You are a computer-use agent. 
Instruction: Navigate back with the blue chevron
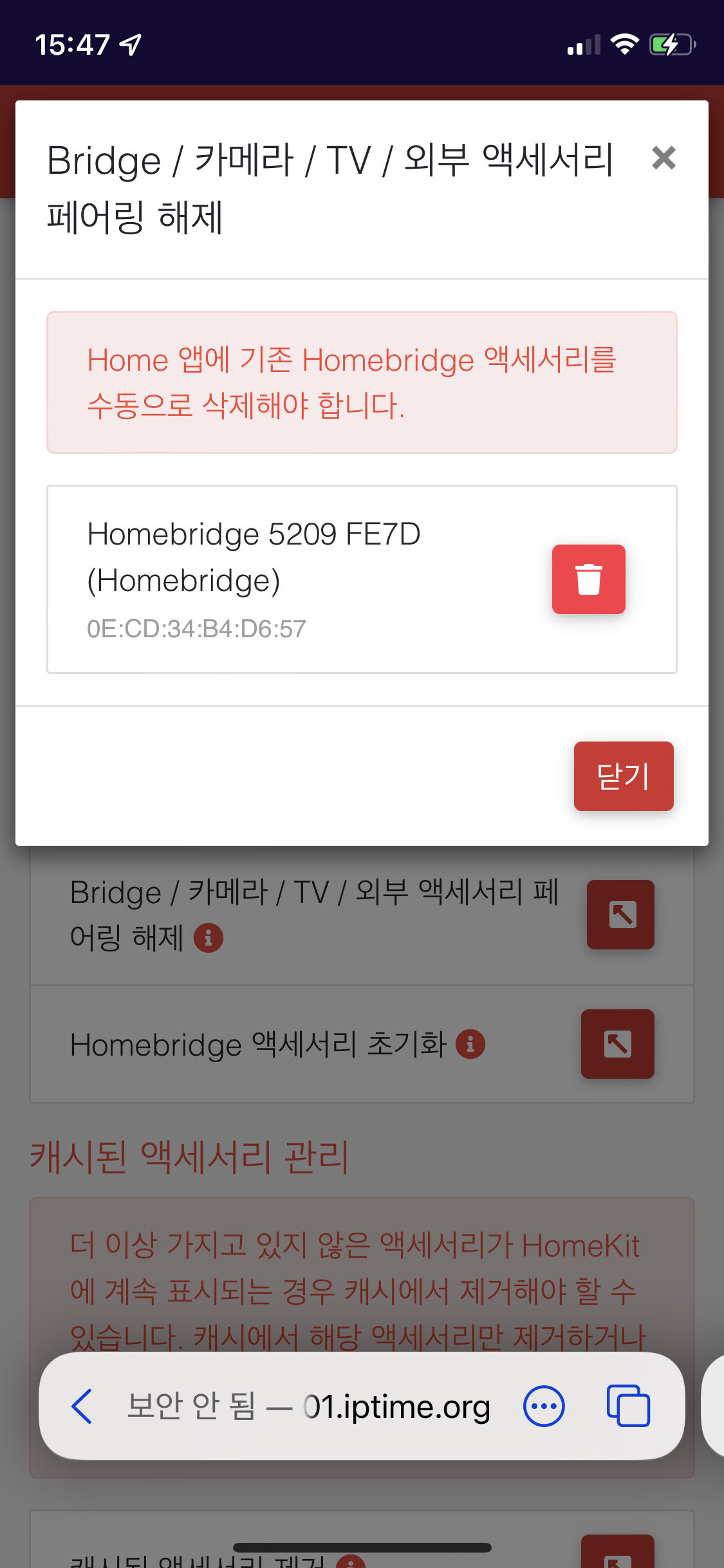81,1406
